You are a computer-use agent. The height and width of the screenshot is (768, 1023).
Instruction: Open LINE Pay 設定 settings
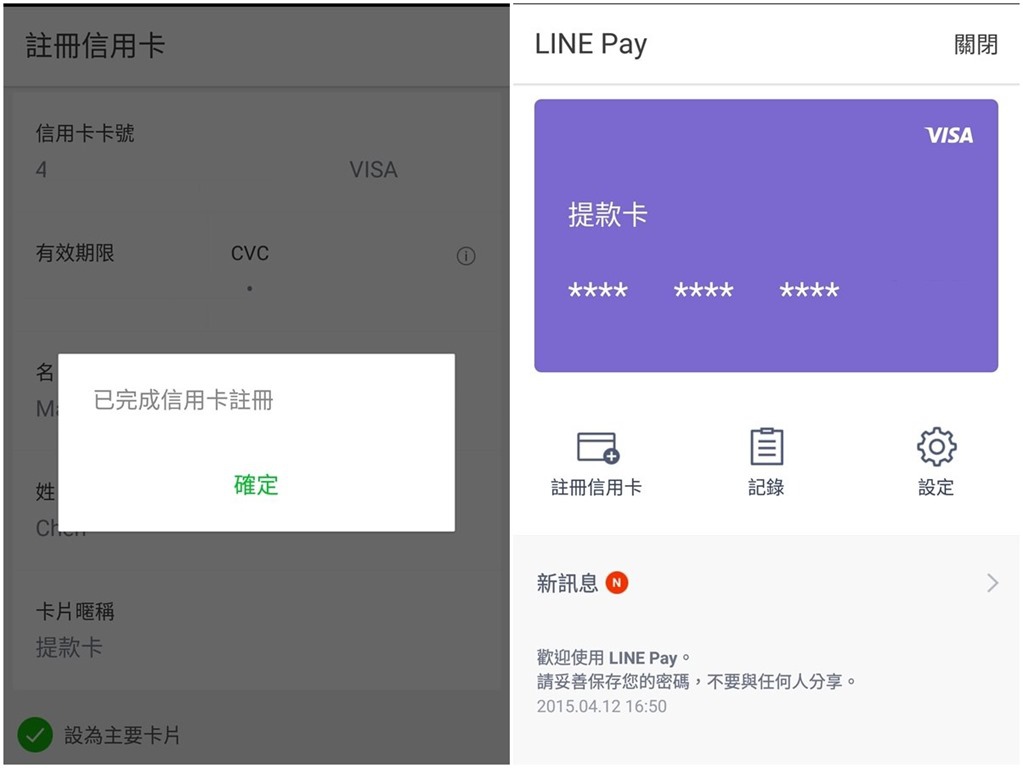[x=936, y=463]
